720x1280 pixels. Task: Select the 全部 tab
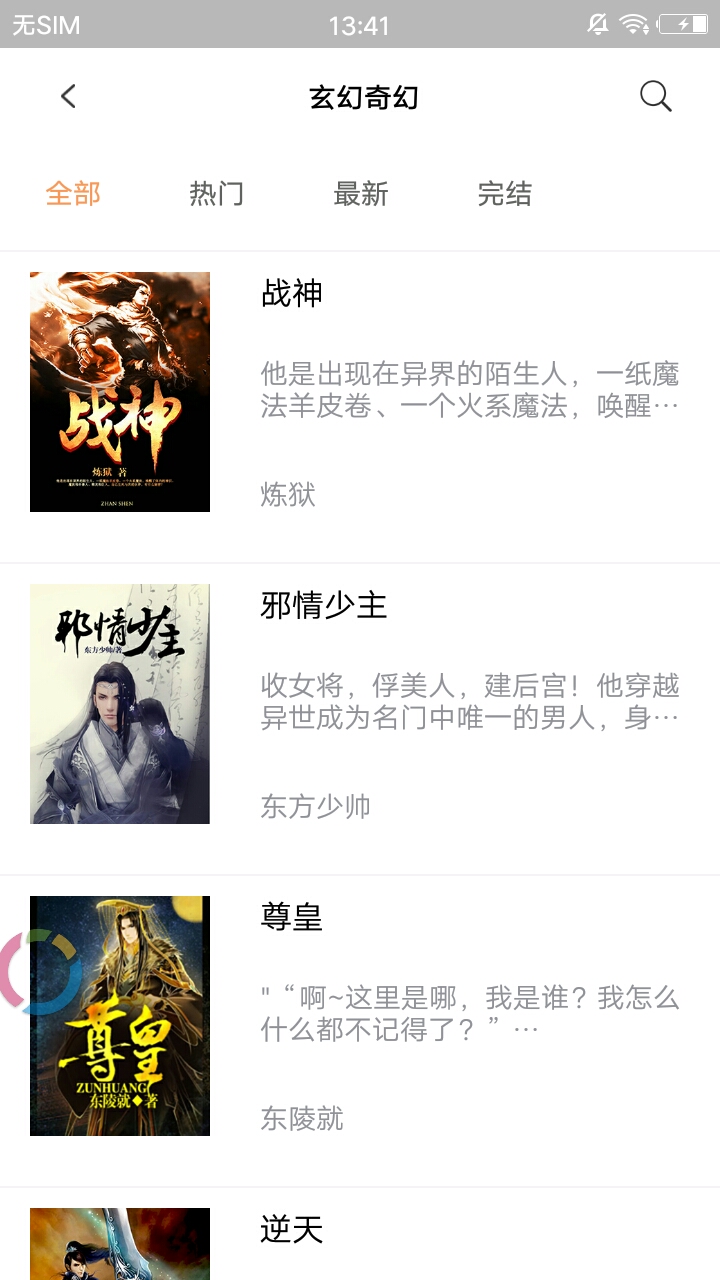click(x=73, y=193)
